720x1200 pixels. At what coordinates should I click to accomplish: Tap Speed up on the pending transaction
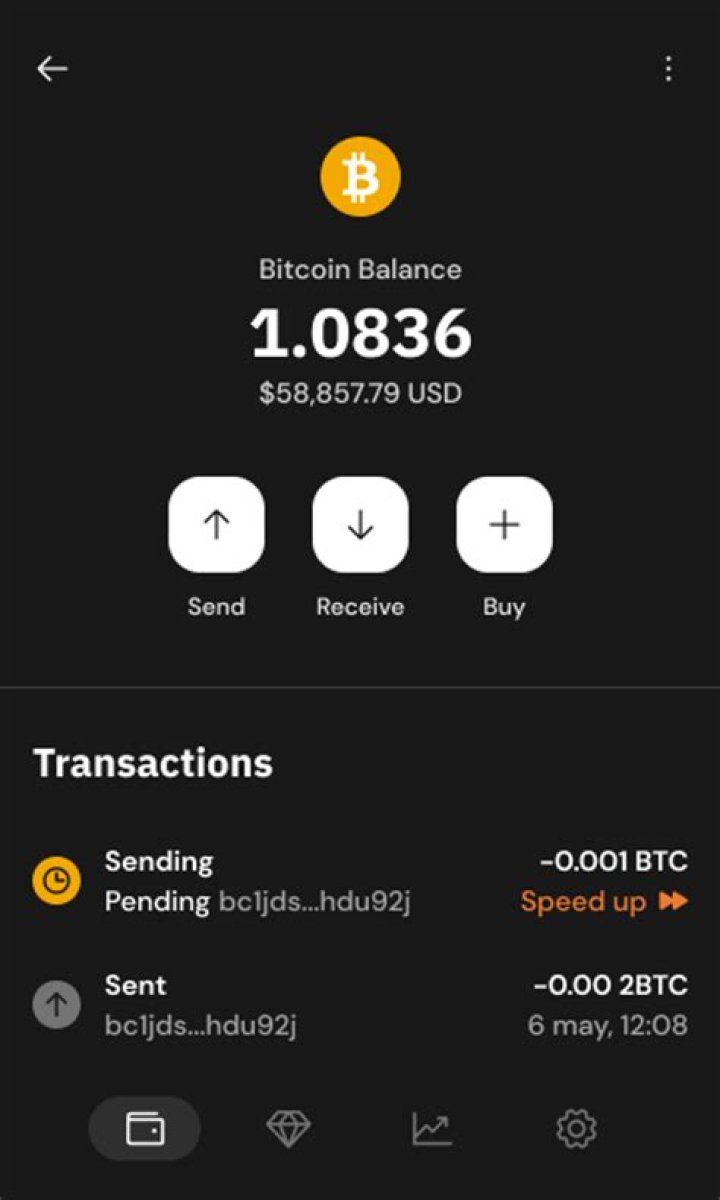(581, 902)
